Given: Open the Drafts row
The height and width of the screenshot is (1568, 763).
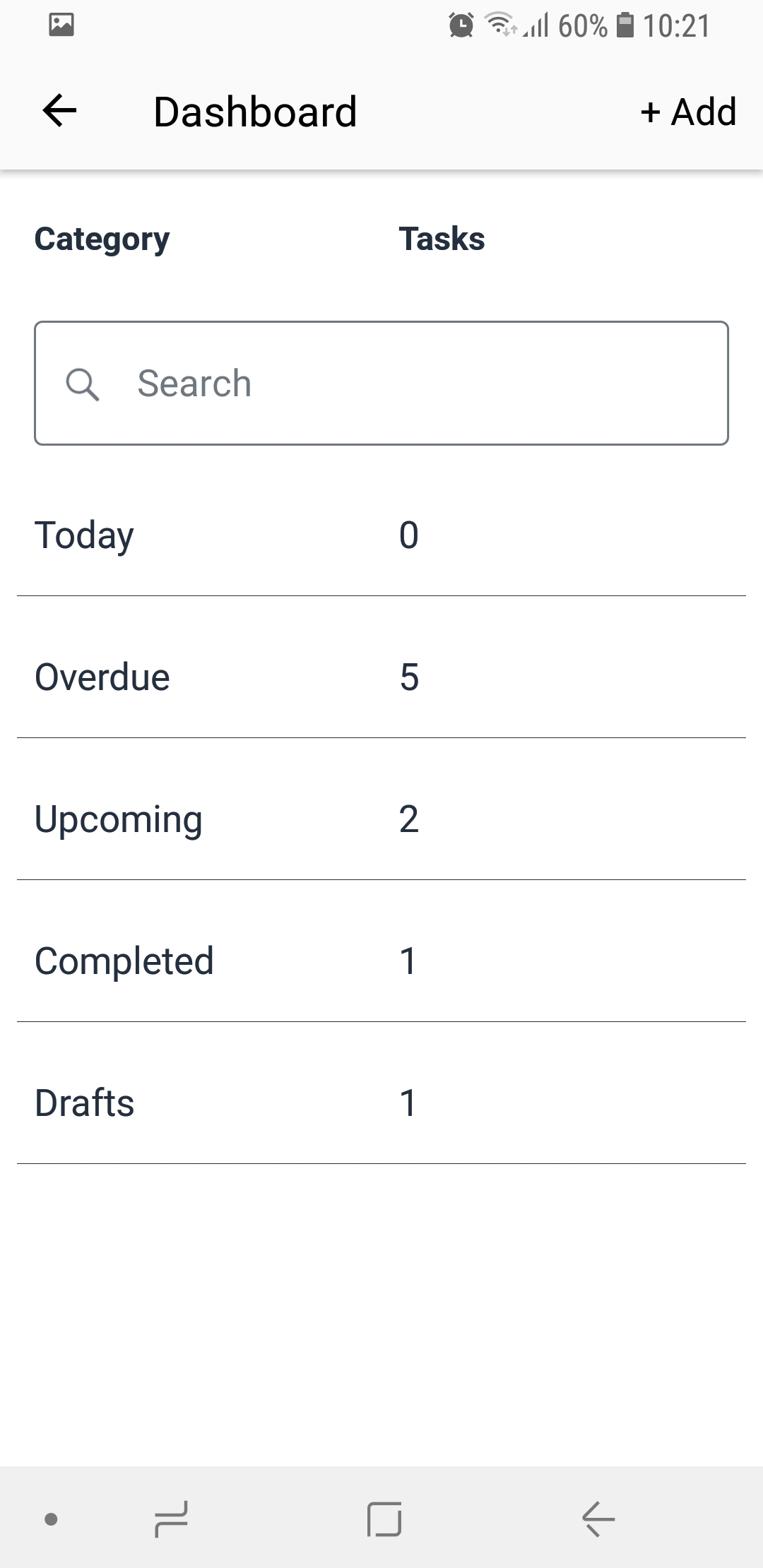Looking at the screenshot, I should tap(381, 1103).
